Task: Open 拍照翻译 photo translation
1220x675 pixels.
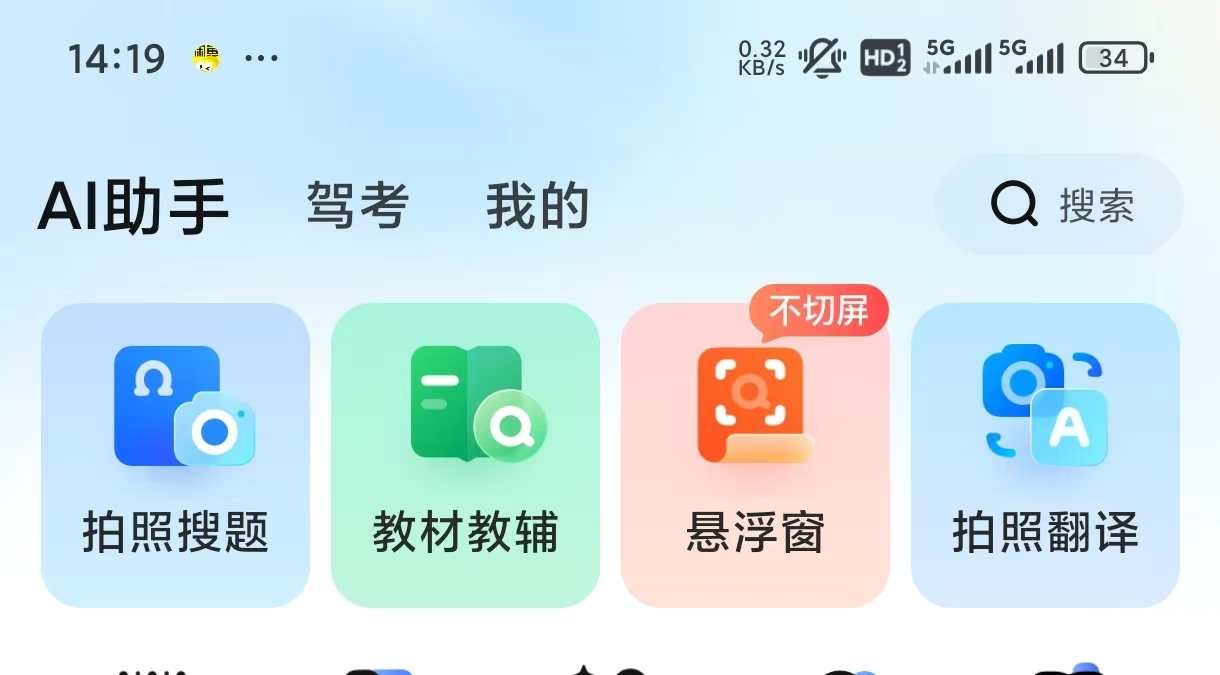Action: click(x=1045, y=455)
